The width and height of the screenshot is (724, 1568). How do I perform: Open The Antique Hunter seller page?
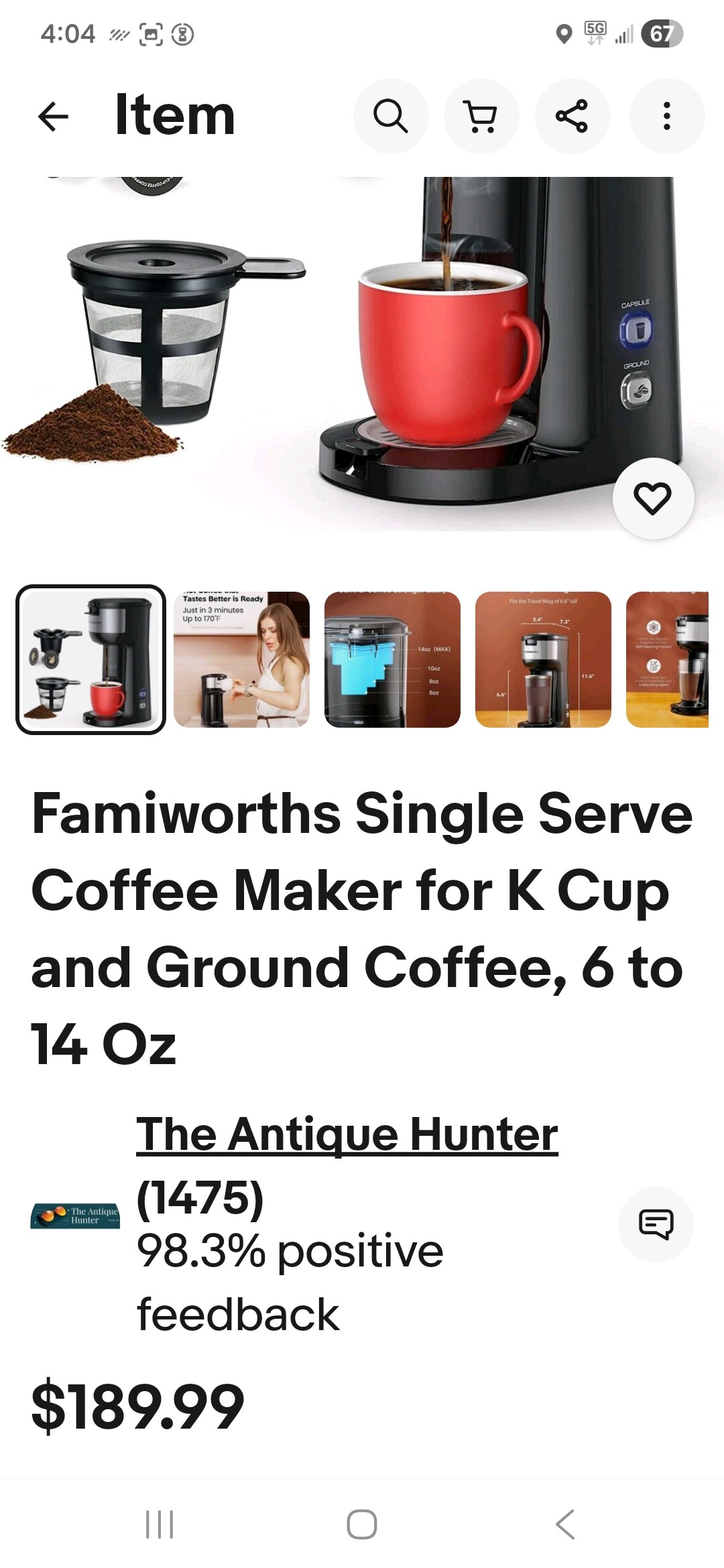click(x=347, y=1134)
